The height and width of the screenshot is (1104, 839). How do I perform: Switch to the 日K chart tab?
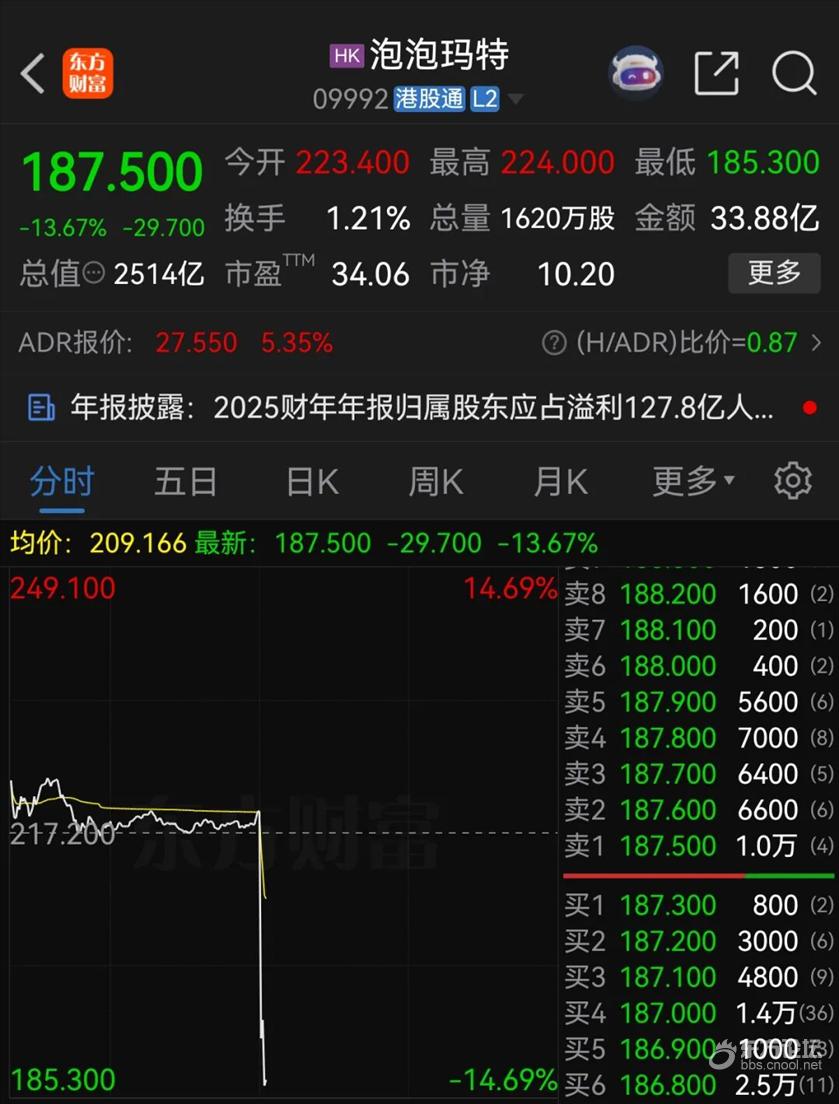[x=312, y=482]
